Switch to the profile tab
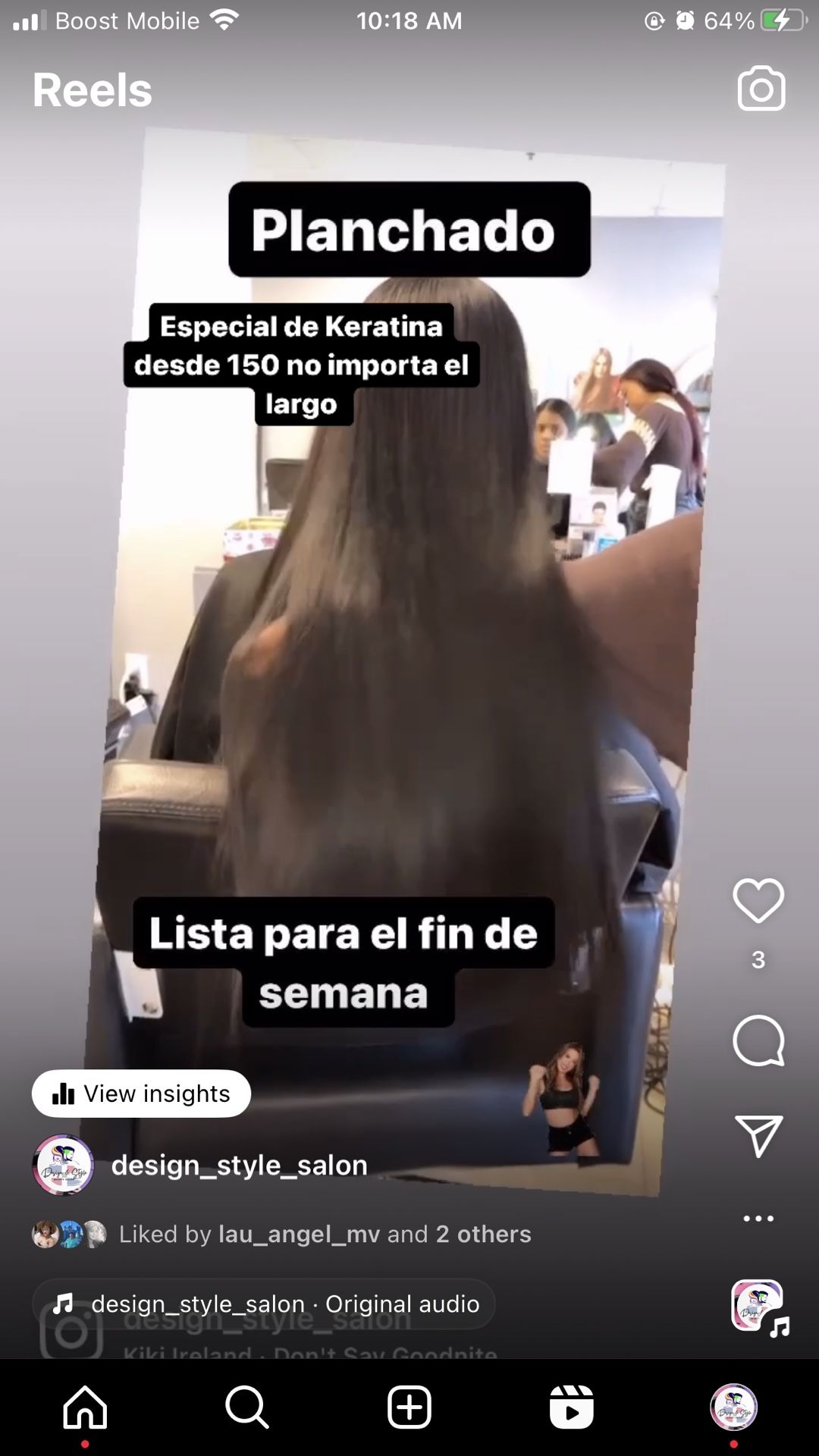The height and width of the screenshot is (1456, 819). click(x=733, y=1407)
